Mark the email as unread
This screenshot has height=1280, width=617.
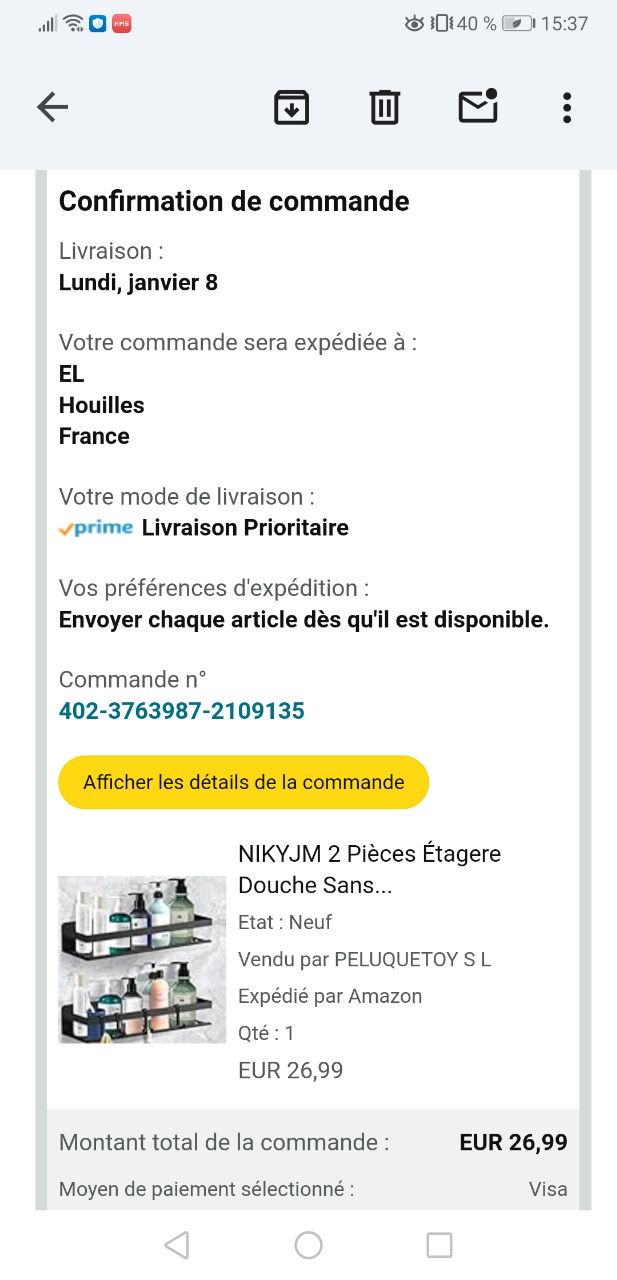click(x=478, y=107)
